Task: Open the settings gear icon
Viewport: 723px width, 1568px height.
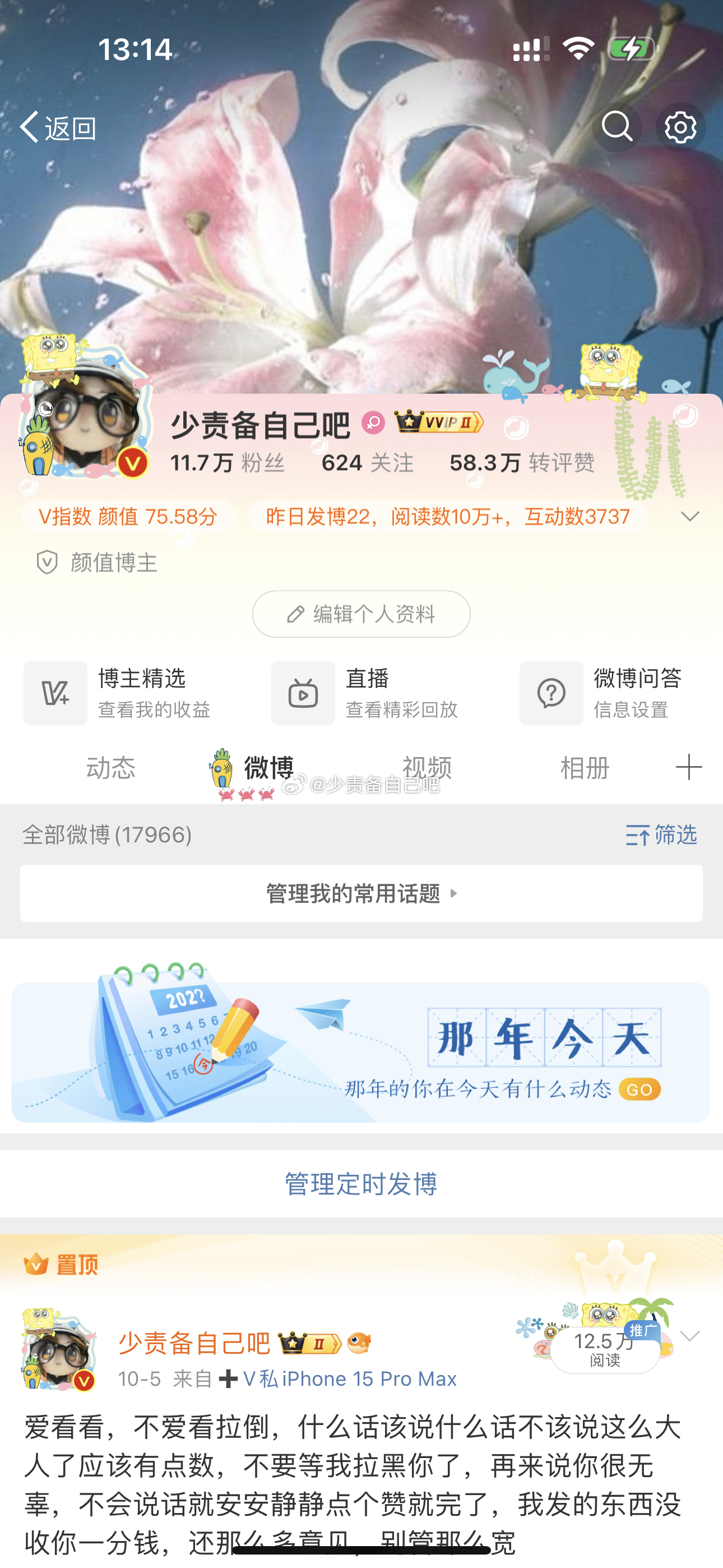Action: (x=680, y=127)
